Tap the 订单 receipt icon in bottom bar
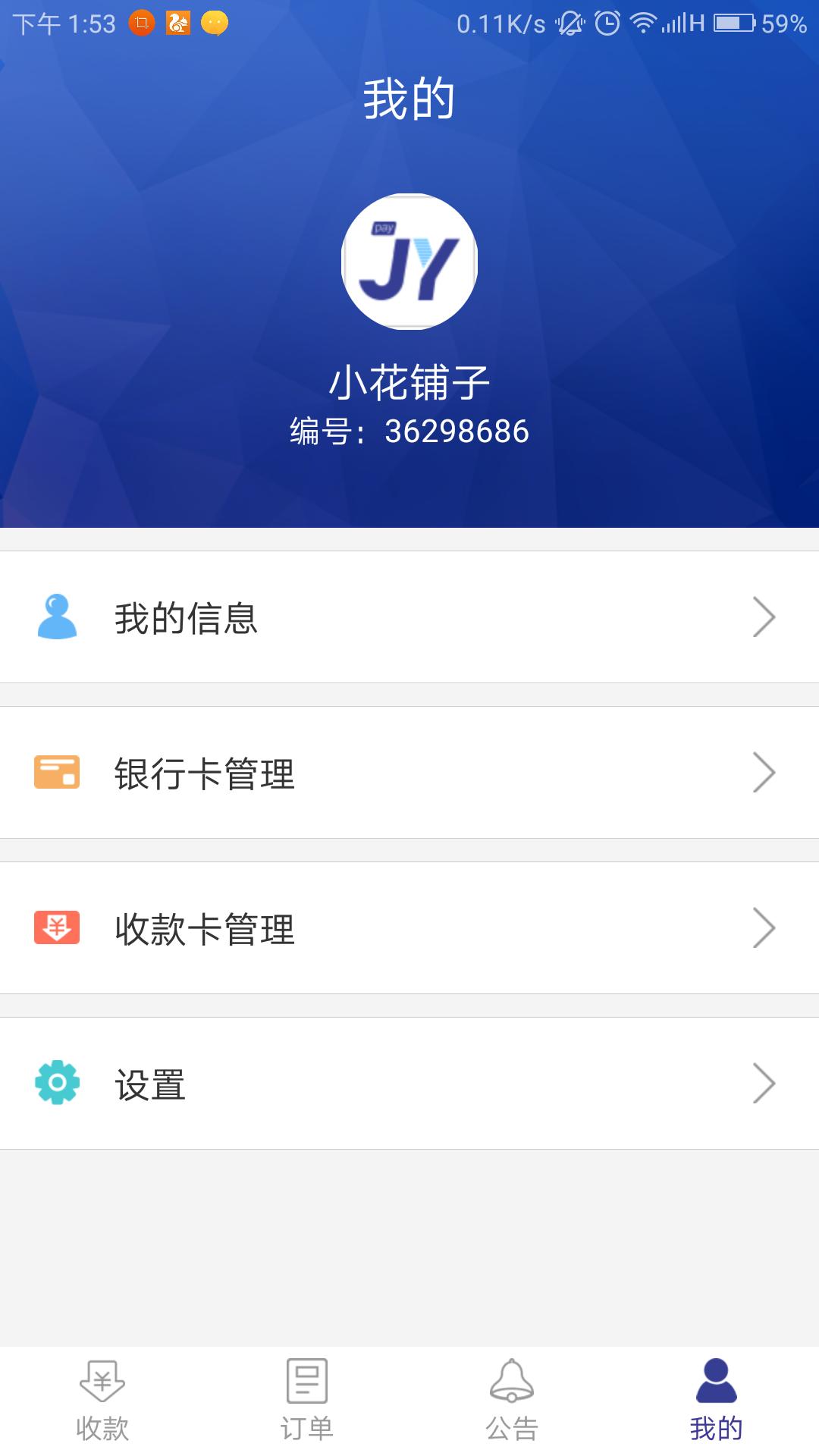The width and height of the screenshot is (819, 1456). click(x=306, y=1380)
